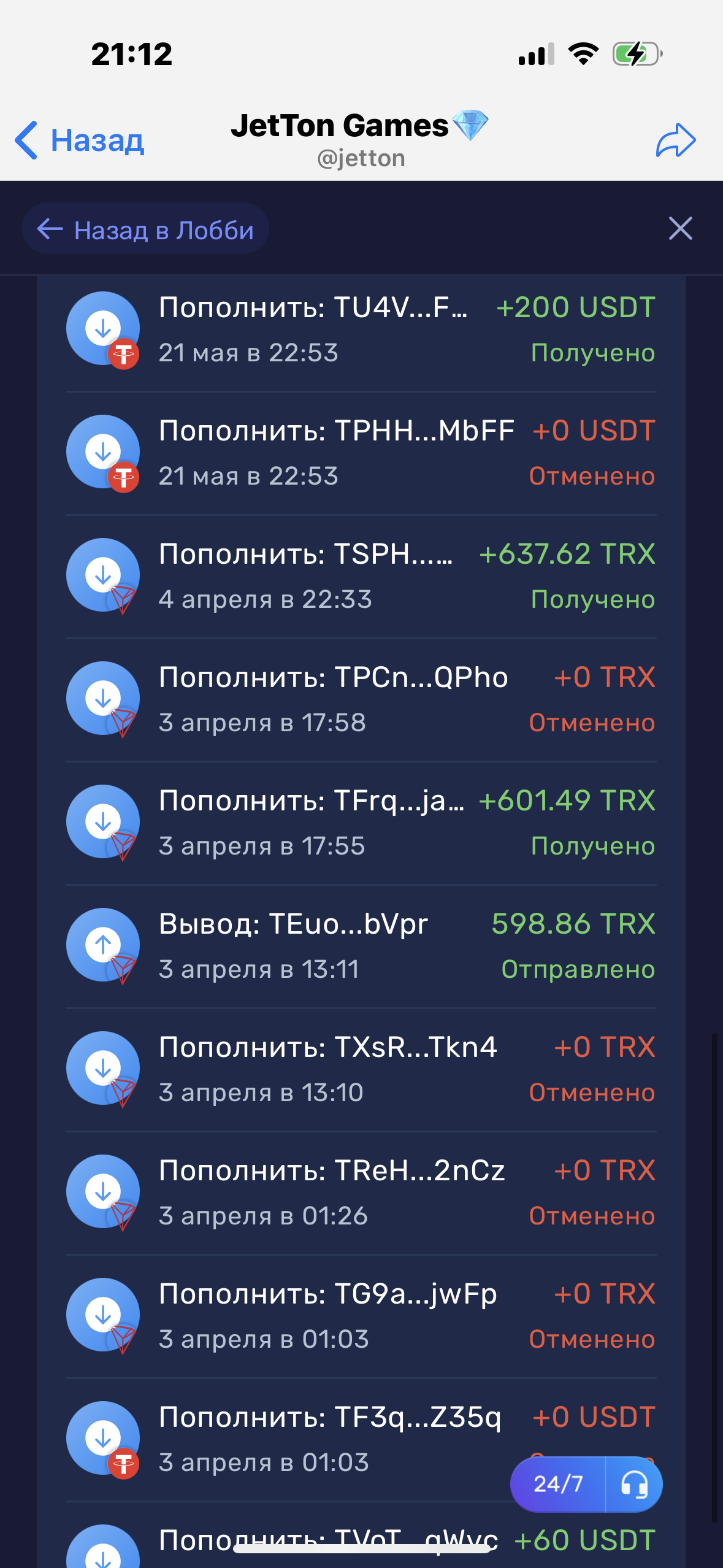Open the Вывод TEuo...bVpr withdrawal
This screenshot has height=1568, width=723.
[x=361, y=946]
